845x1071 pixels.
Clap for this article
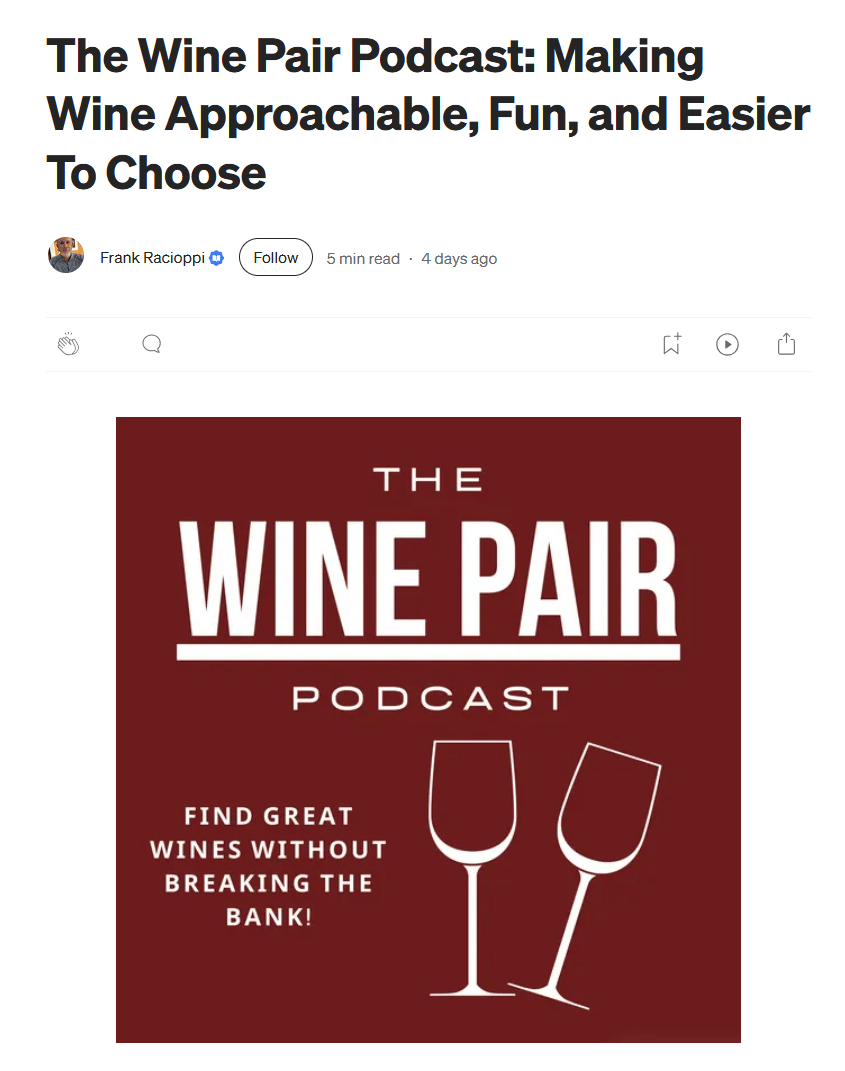pyautogui.click(x=68, y=345)
